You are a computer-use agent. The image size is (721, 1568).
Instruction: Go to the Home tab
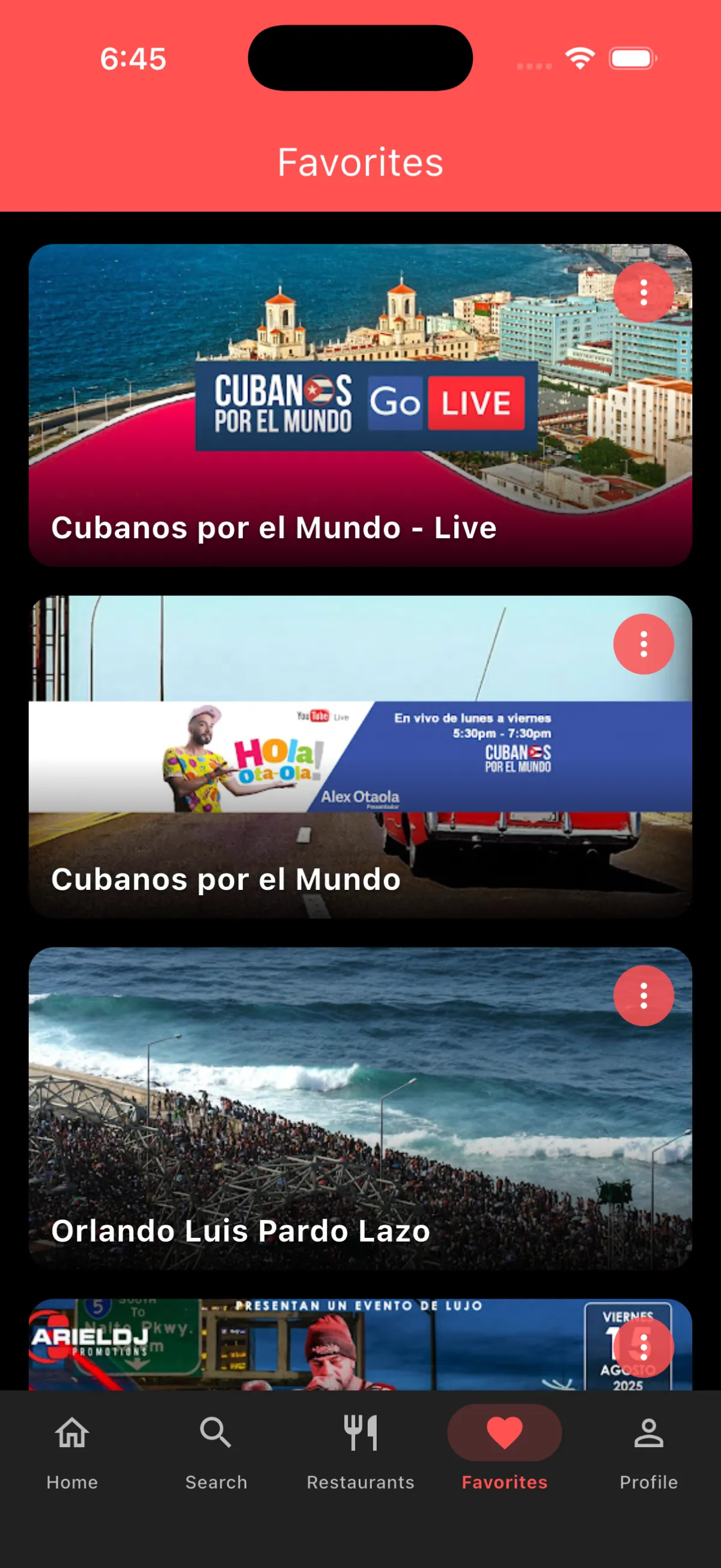click(x=71, y=1451)
